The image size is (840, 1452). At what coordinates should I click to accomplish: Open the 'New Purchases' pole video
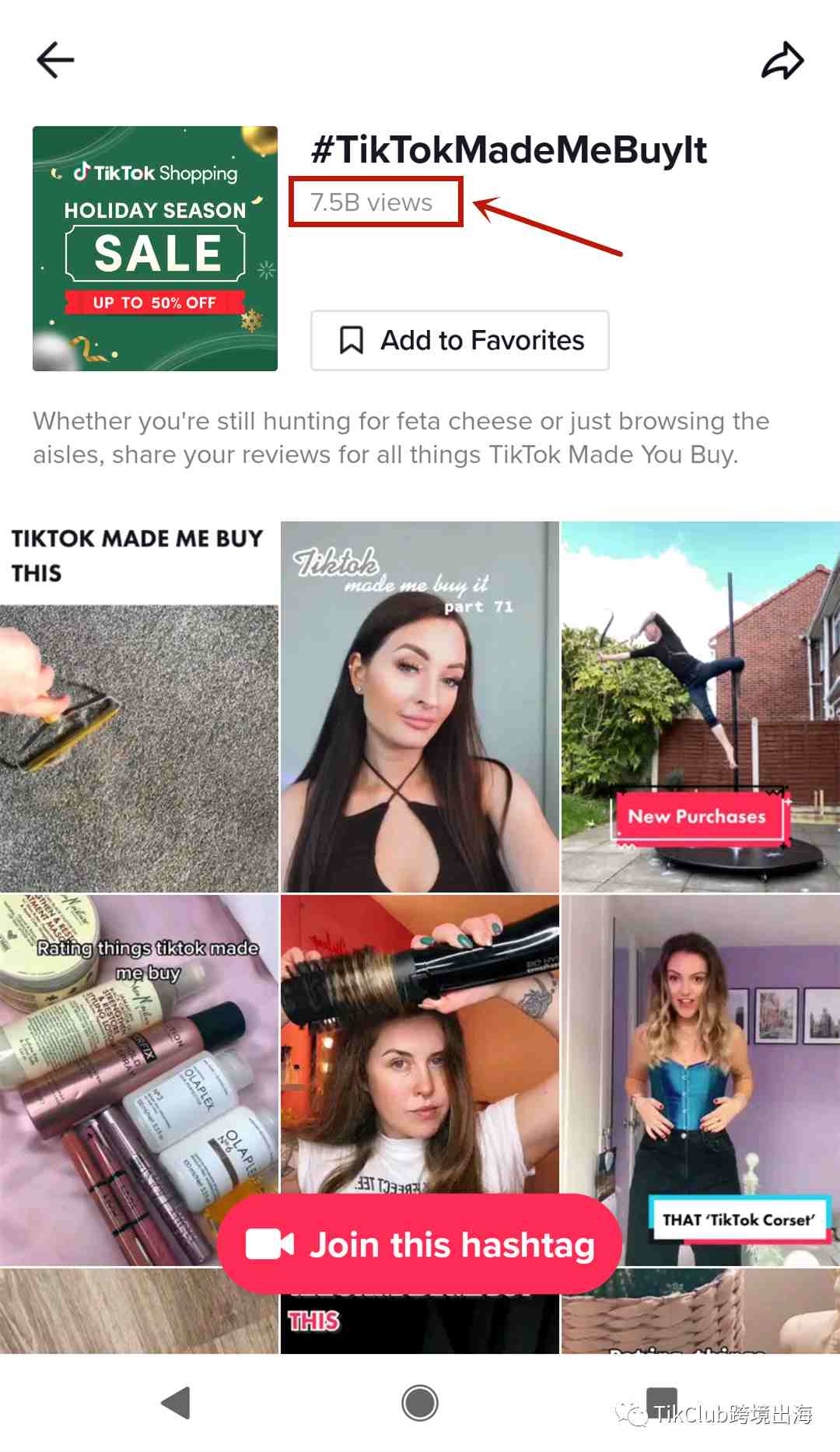(700, 707)
